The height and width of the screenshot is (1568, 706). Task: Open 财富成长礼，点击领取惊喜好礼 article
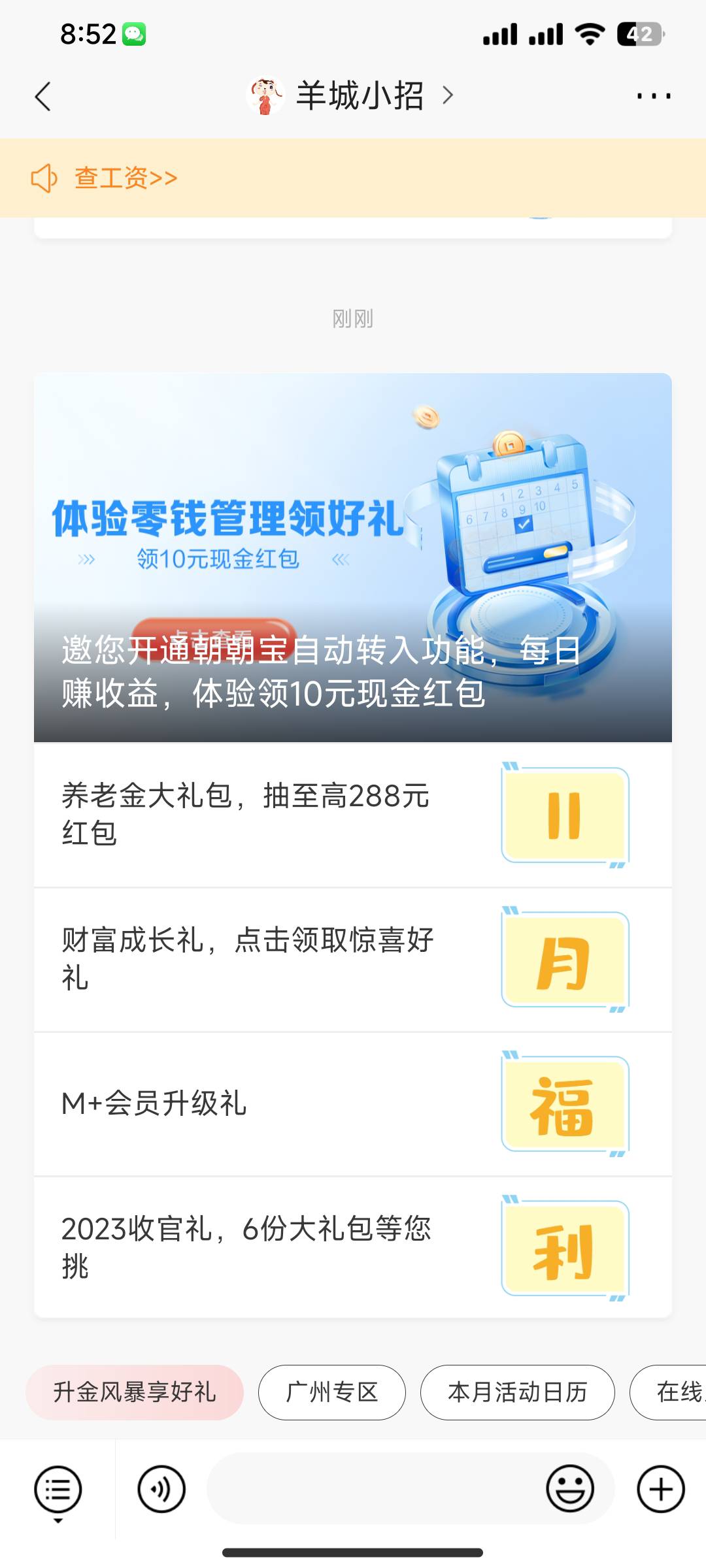pyautogui.click(x=353, y=959)
